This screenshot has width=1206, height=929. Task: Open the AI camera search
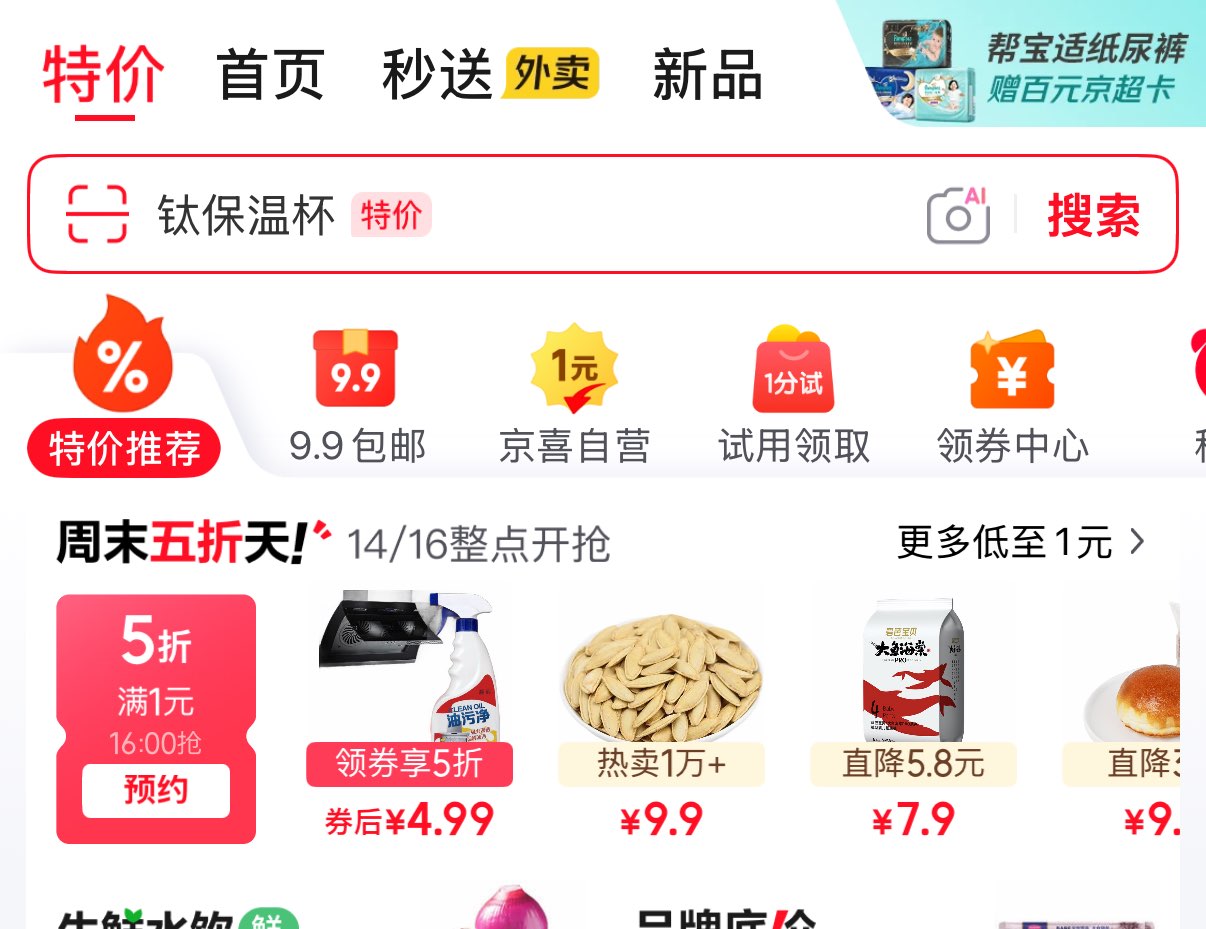[958, 214]
